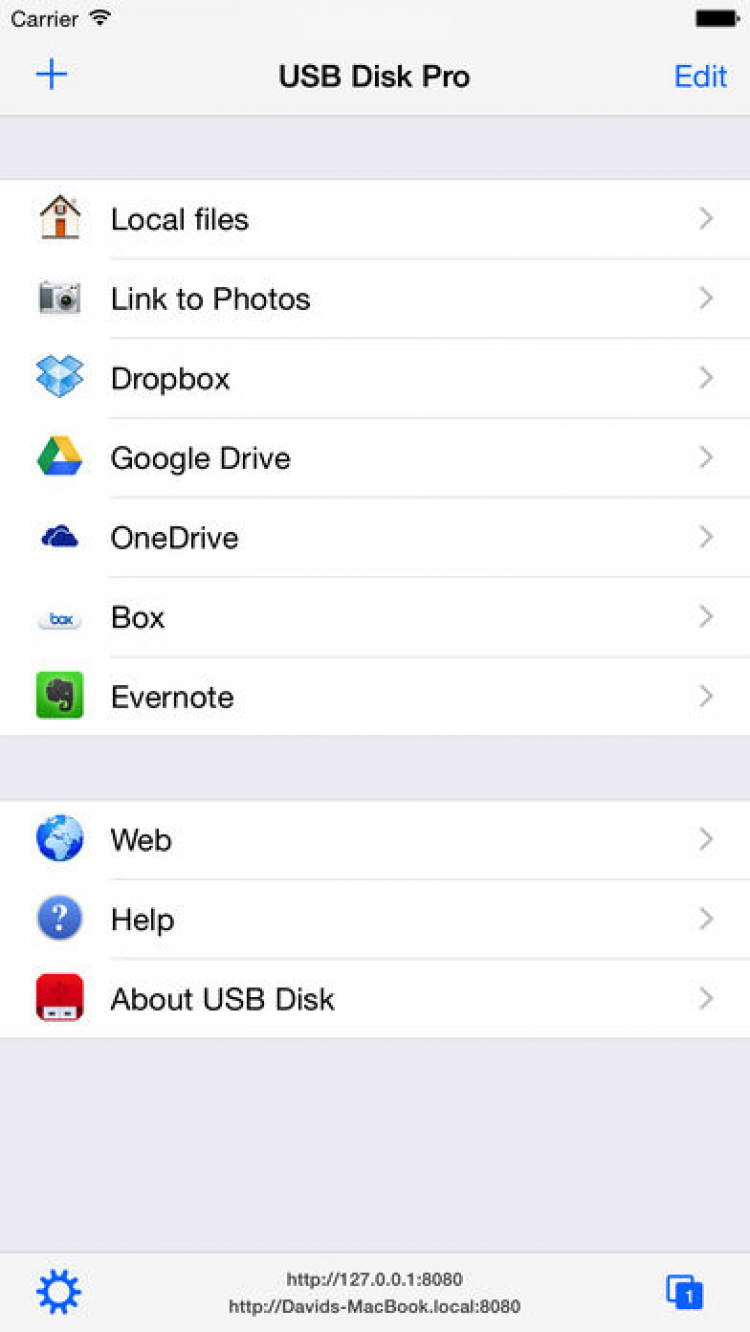
Task: Tap the plus icon to add new
Action: tap(51, 75)
